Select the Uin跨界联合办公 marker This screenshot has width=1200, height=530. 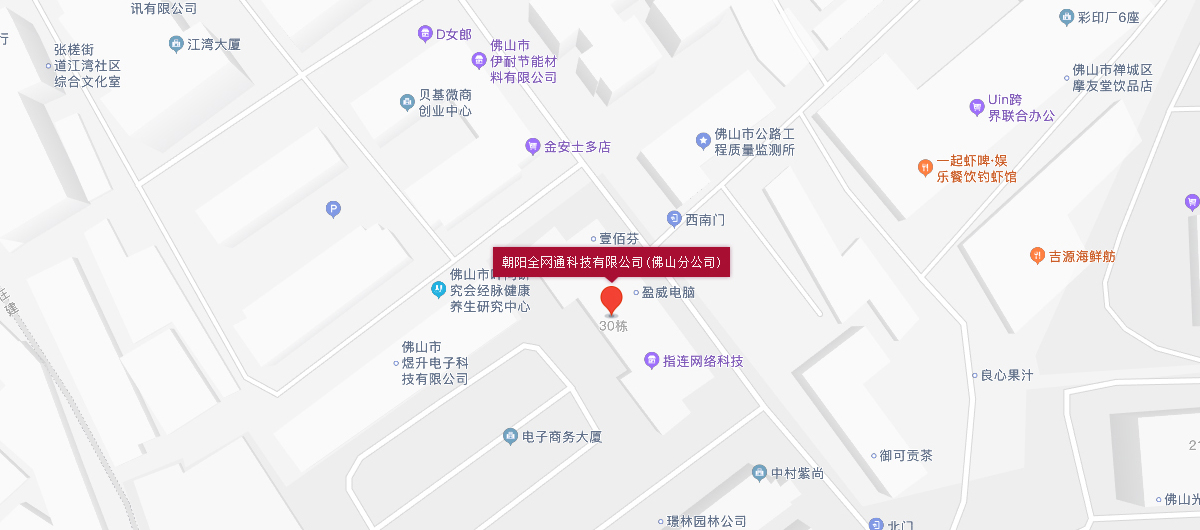point(977,107)
